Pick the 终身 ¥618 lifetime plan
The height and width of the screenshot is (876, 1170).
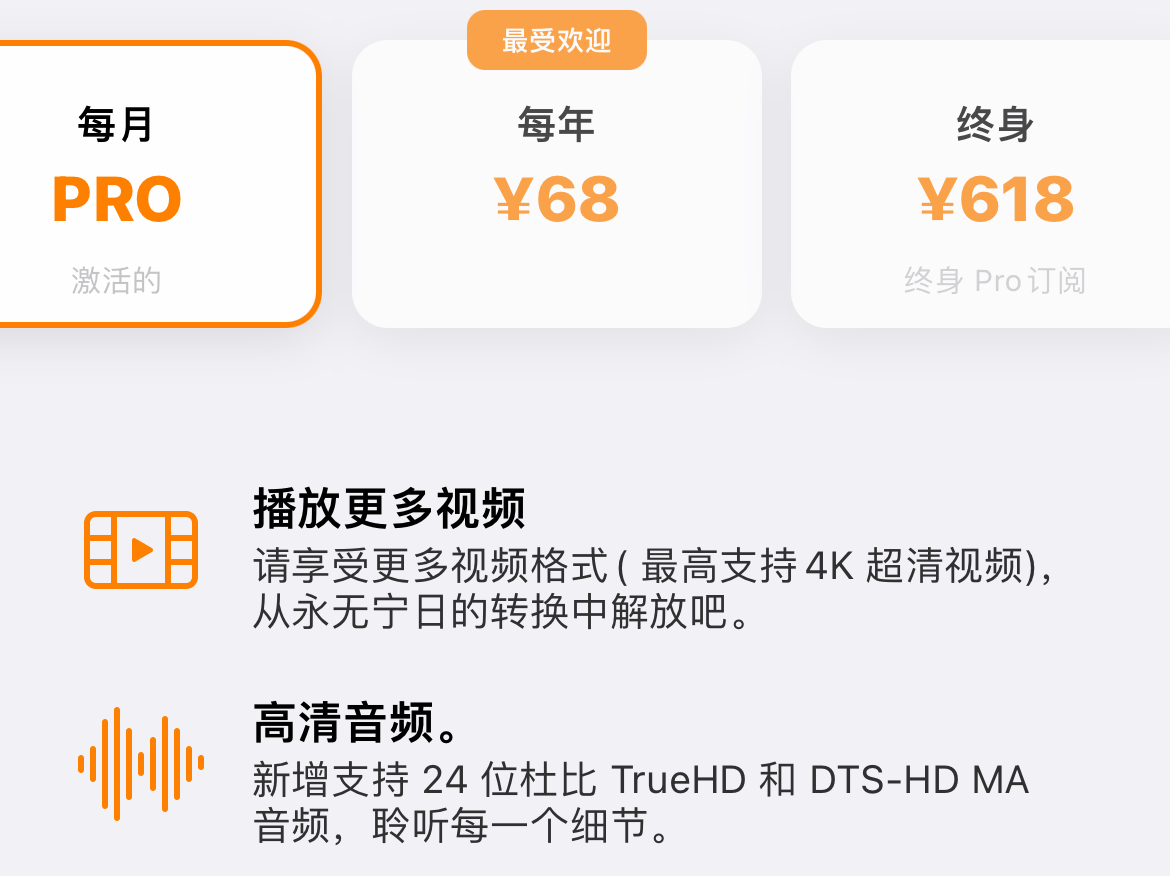(x=990, y=186)
